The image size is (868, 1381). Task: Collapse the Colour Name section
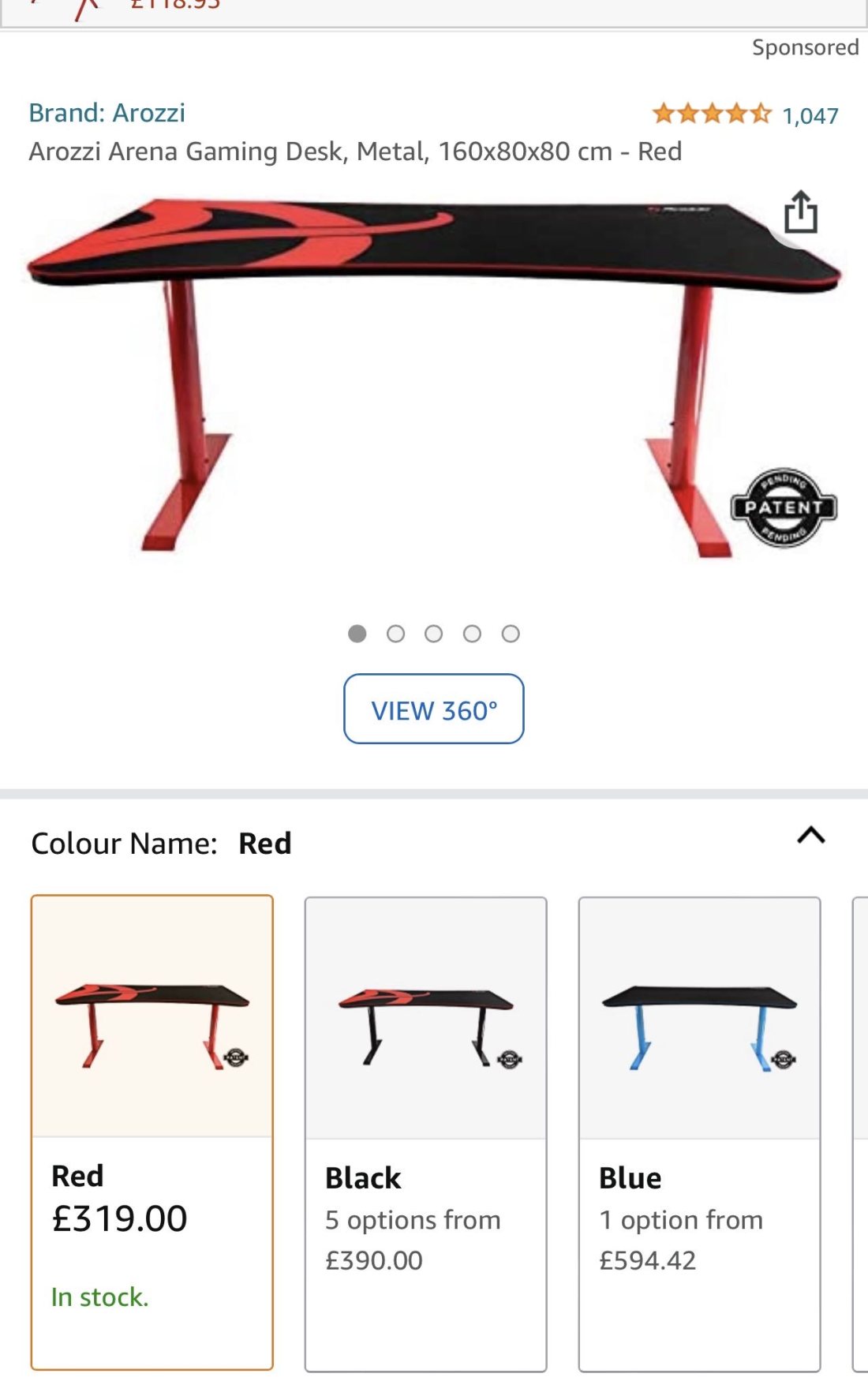click(810, 835)
